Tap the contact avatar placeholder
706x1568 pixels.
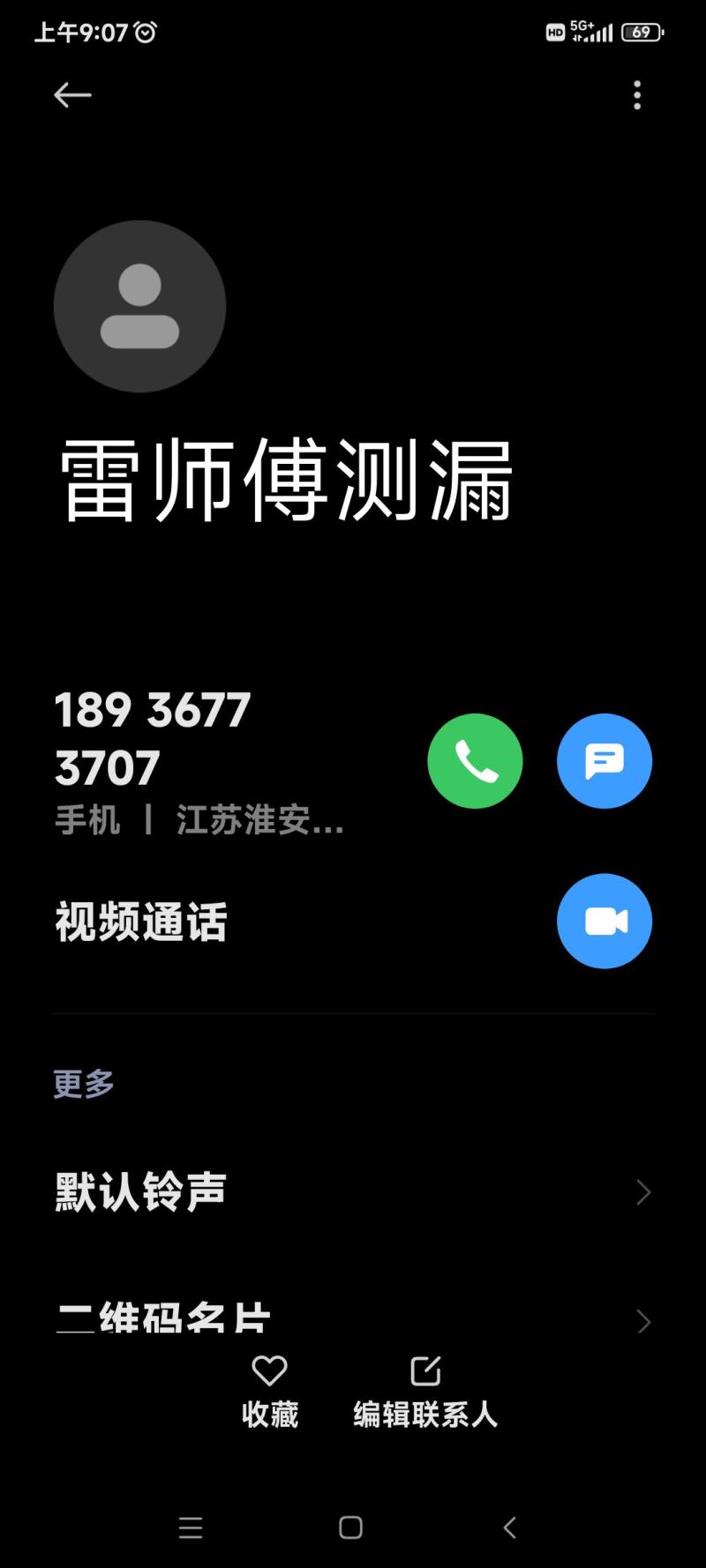click(x=139, y=306)
